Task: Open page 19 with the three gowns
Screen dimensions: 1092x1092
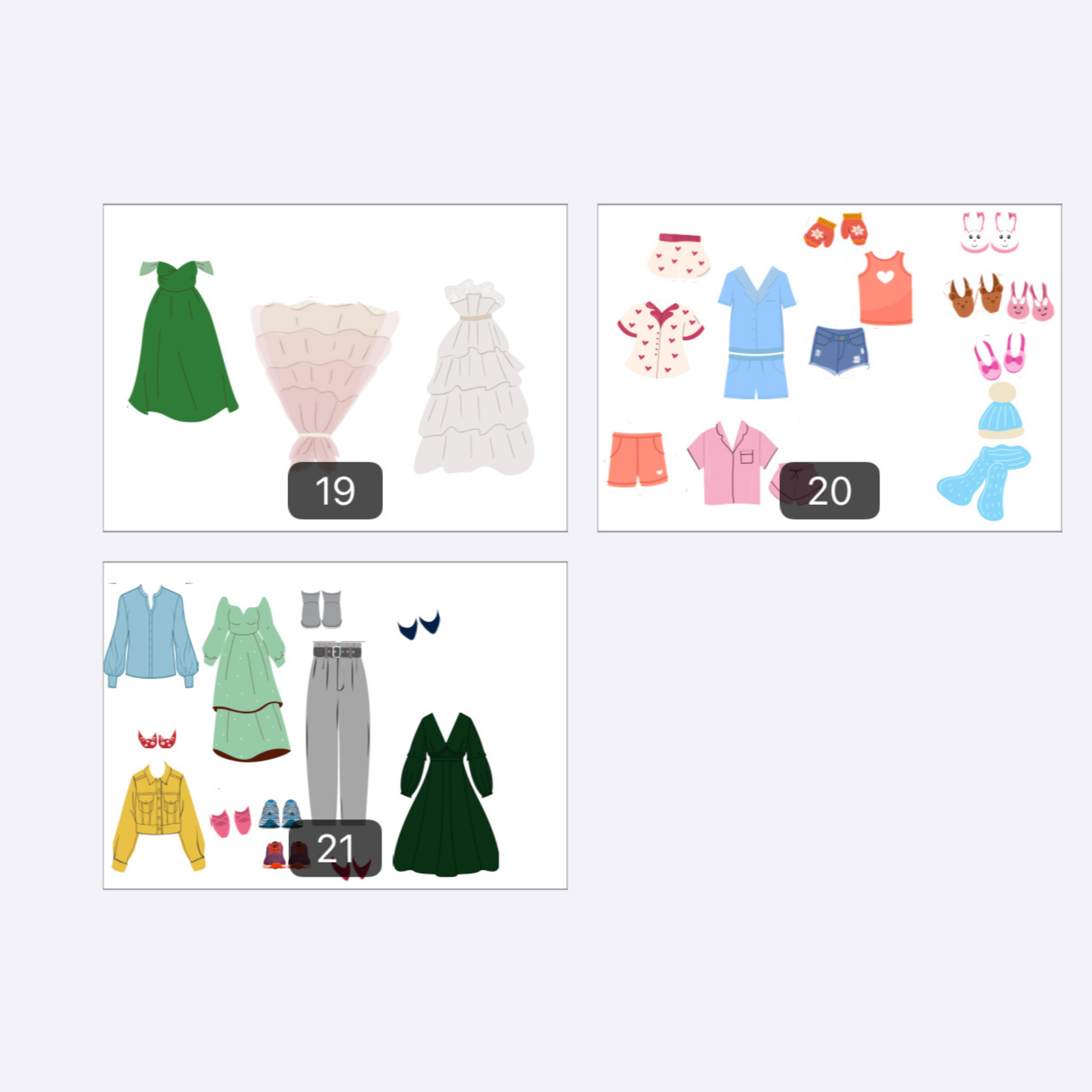Action: coord(335,368)
